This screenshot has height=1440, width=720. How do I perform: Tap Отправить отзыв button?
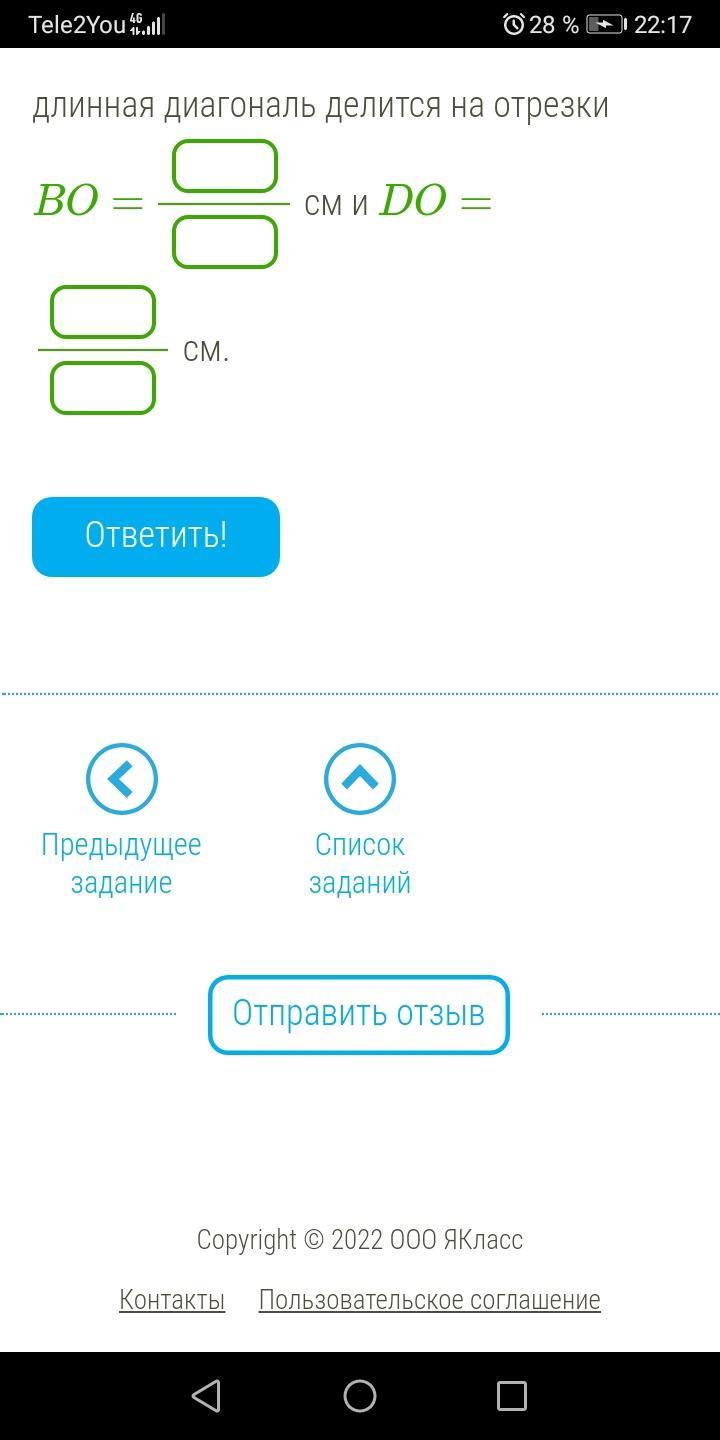[x=359, y=1014]
